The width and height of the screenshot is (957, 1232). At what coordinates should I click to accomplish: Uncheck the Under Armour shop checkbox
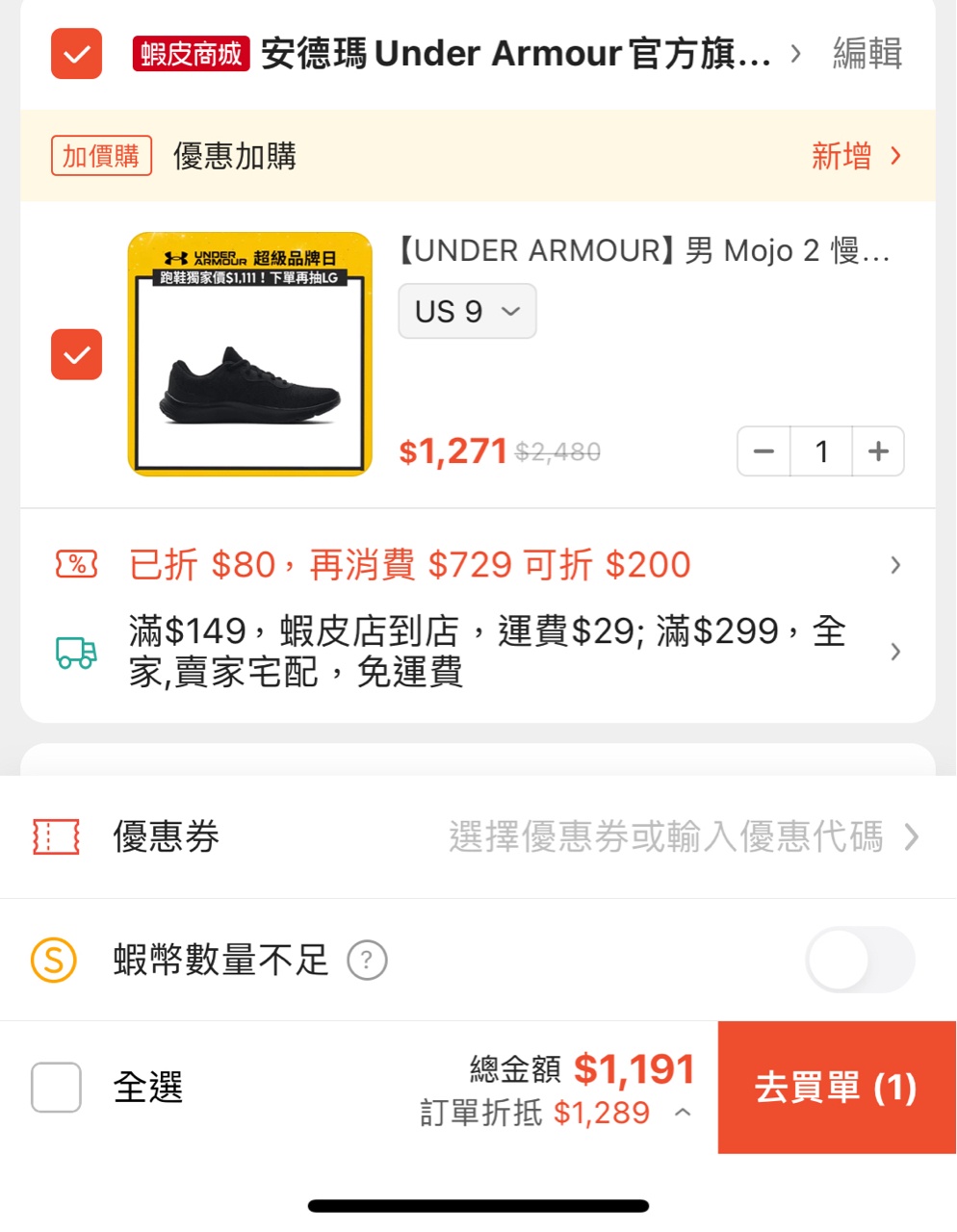[76, 54]
